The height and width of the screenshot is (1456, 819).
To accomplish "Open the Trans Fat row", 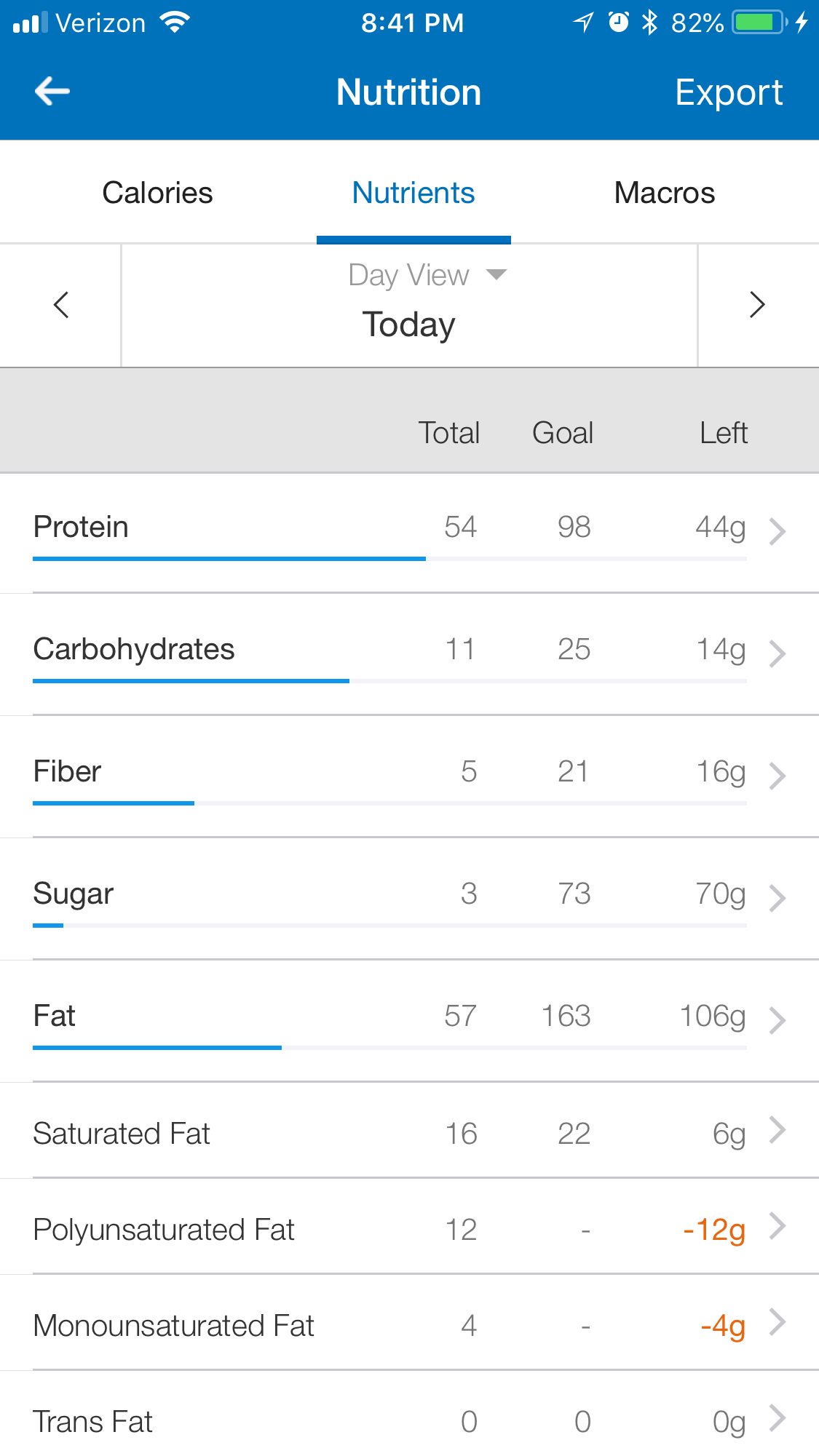I will click(x=409, y=1415).
